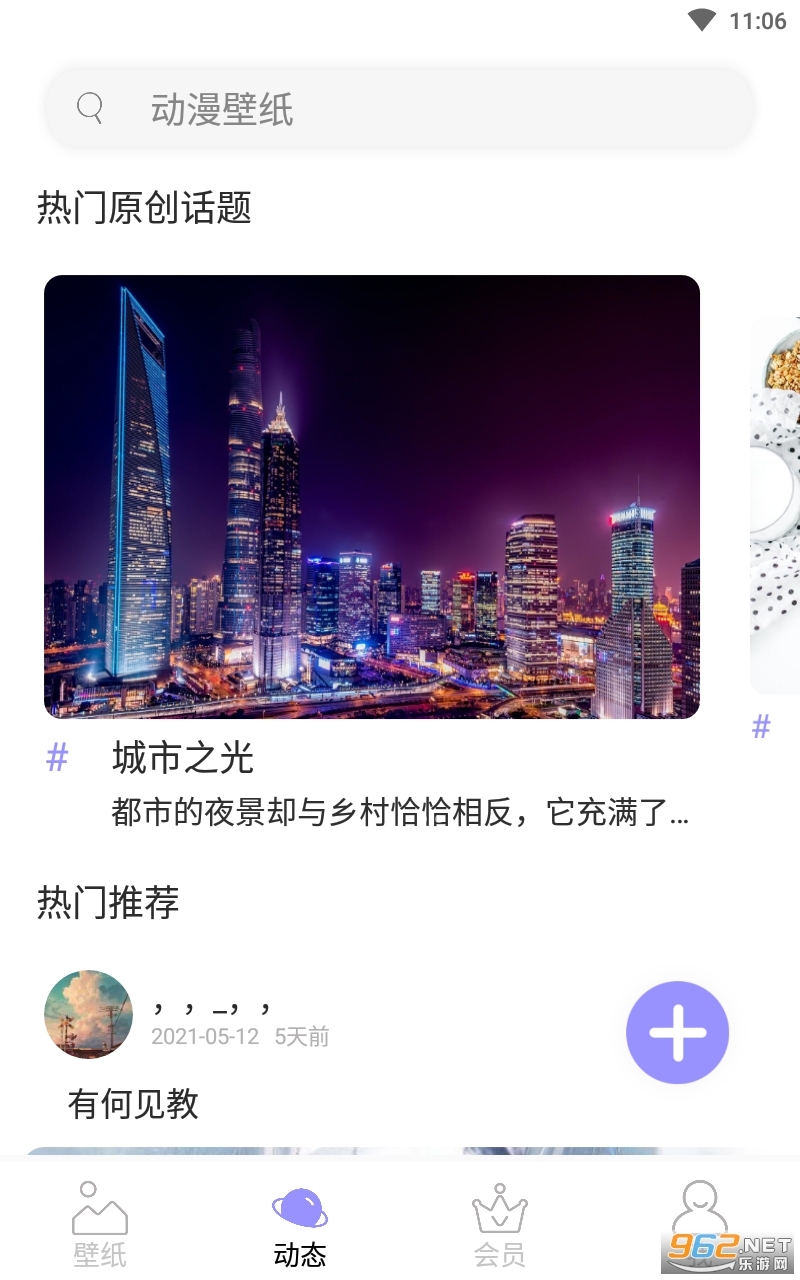The width and height of the screenshot is (800, 1280).
Task: Go to the 会员 tab
Action: click(499, 1223)
